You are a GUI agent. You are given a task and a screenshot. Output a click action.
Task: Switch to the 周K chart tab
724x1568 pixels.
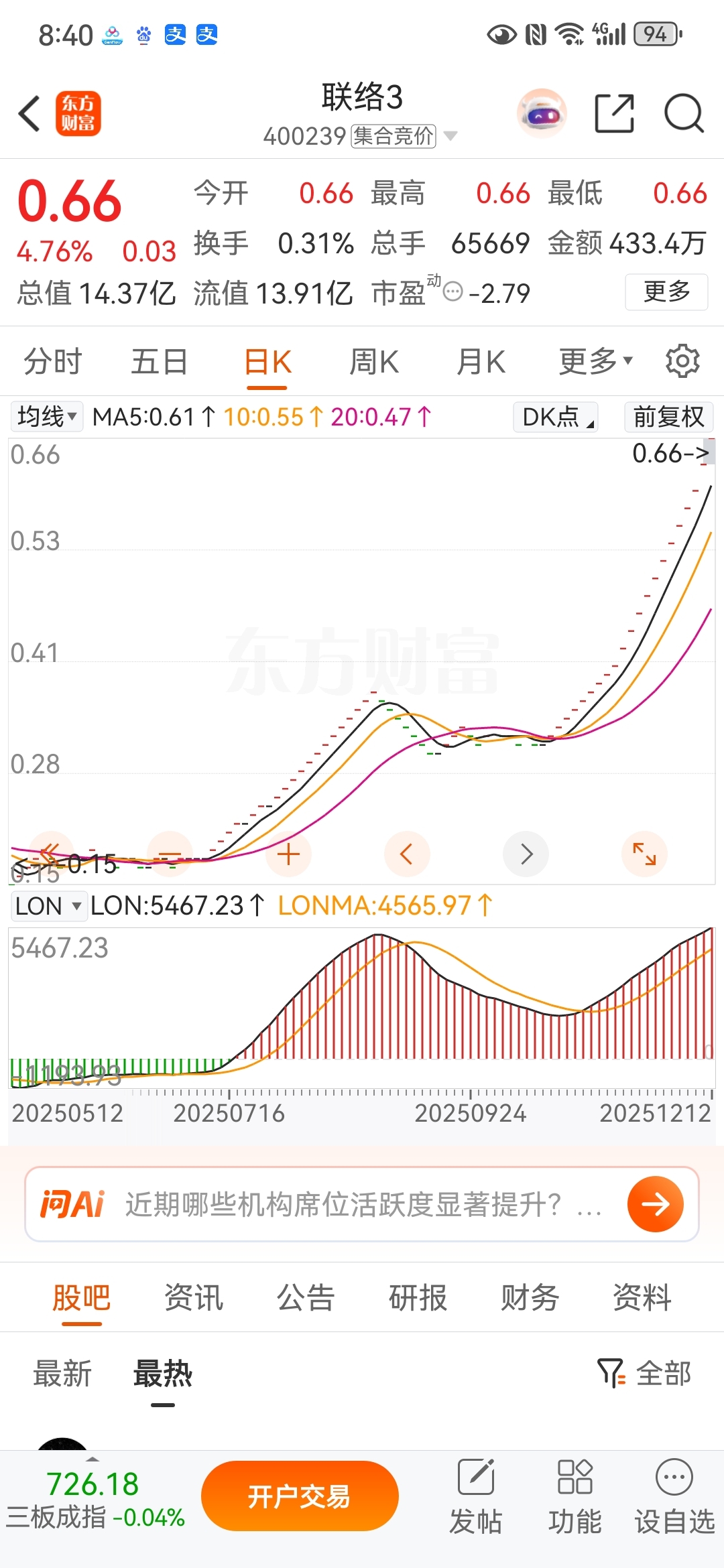coord(374,362)
